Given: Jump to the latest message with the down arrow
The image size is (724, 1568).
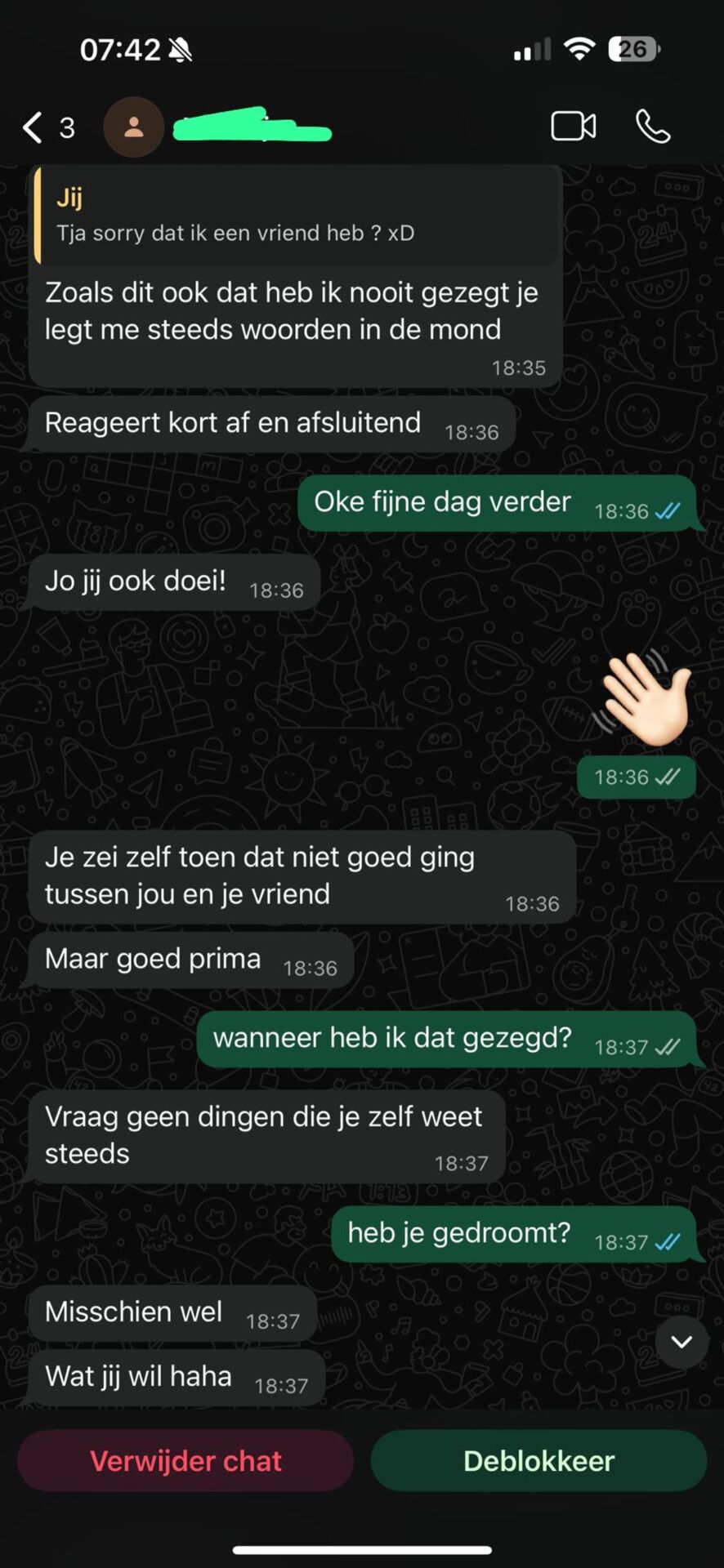Looking at the screenshot, I should [682, 1342].
